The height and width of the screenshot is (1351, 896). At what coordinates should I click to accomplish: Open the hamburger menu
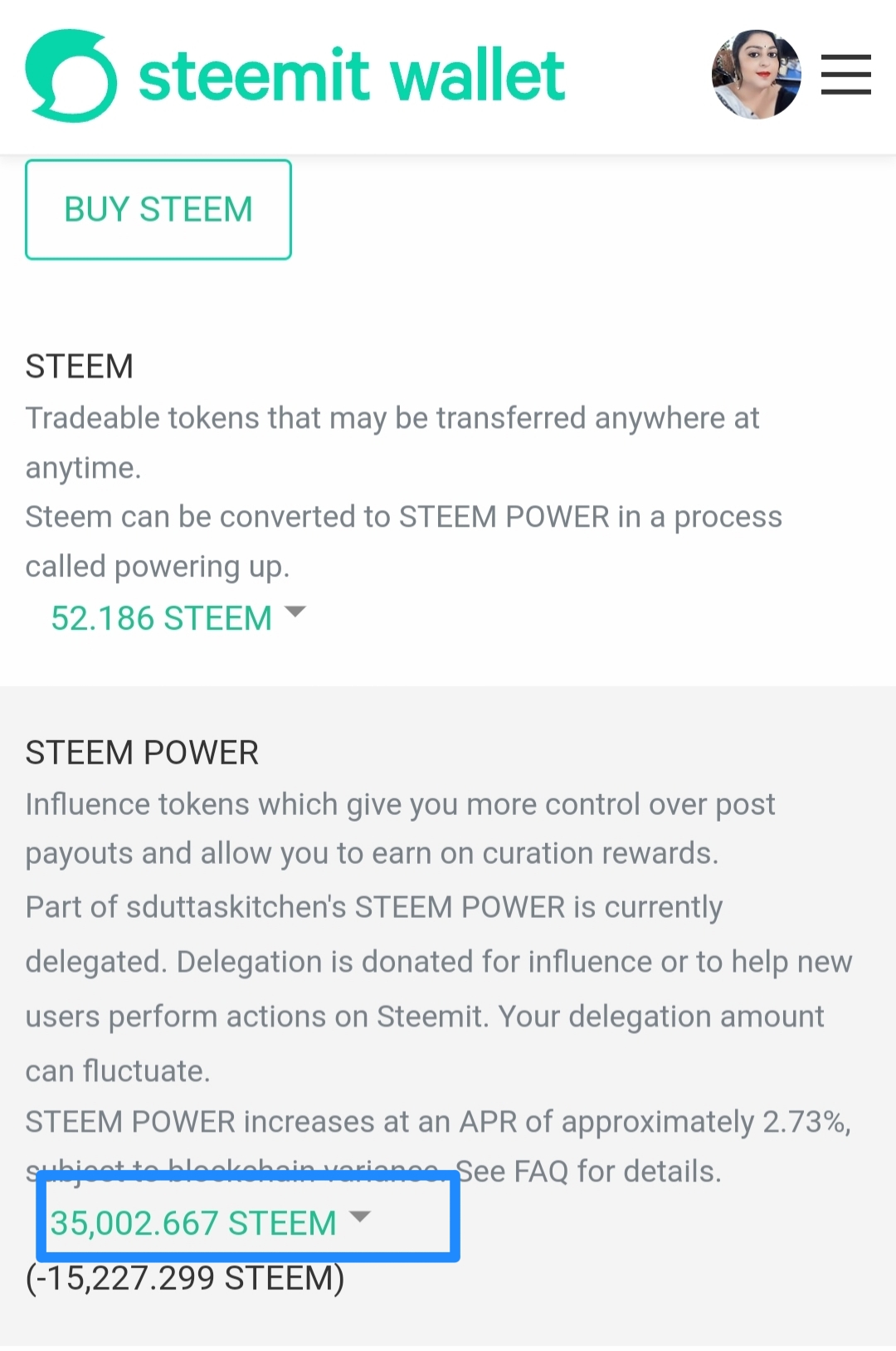pos(845,75)
